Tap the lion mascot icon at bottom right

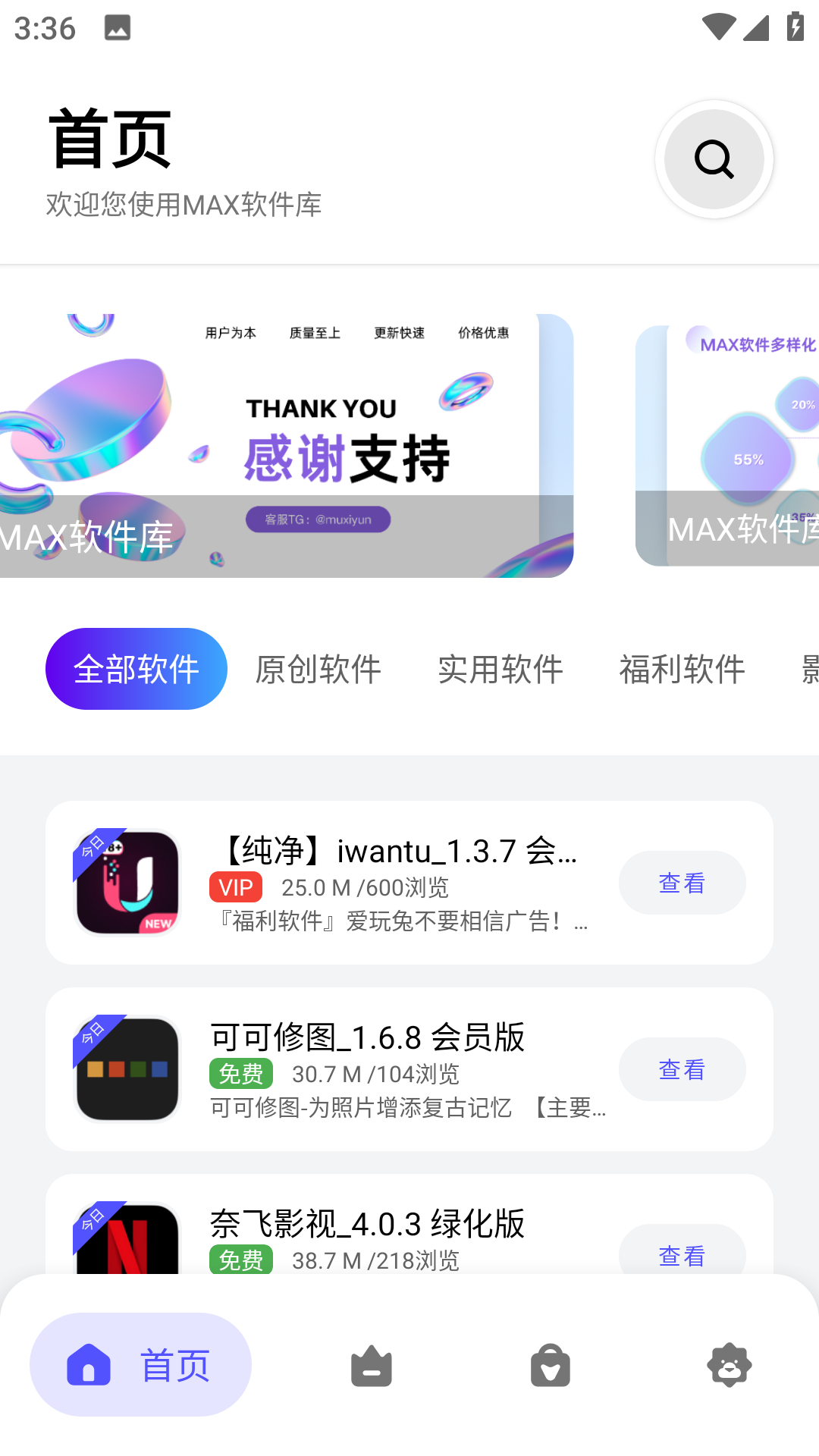(x=729, y=1363)
